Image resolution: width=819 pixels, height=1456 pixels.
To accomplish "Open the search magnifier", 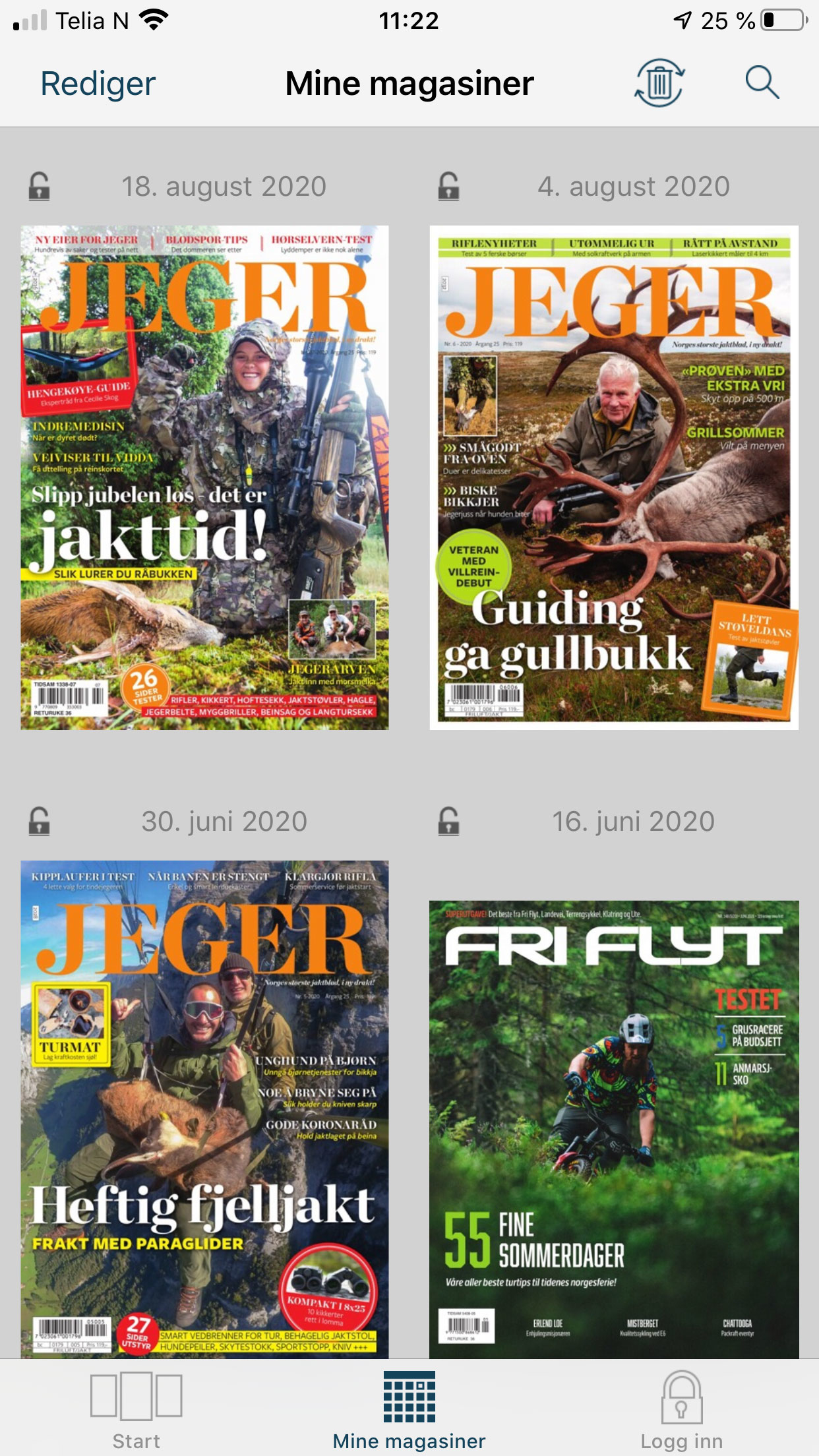I will click(762, 83).
